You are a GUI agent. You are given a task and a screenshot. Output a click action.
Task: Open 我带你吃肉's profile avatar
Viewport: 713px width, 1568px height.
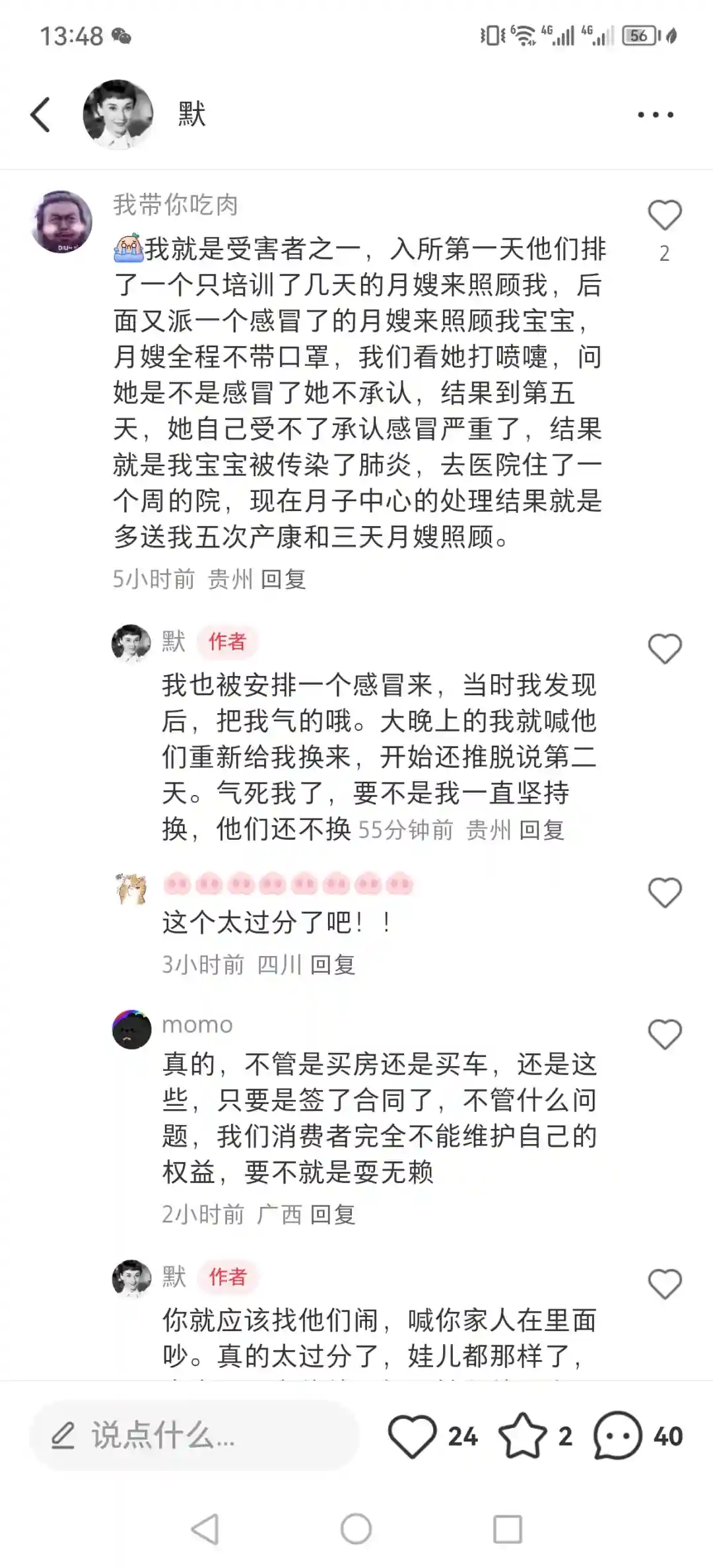62,222
